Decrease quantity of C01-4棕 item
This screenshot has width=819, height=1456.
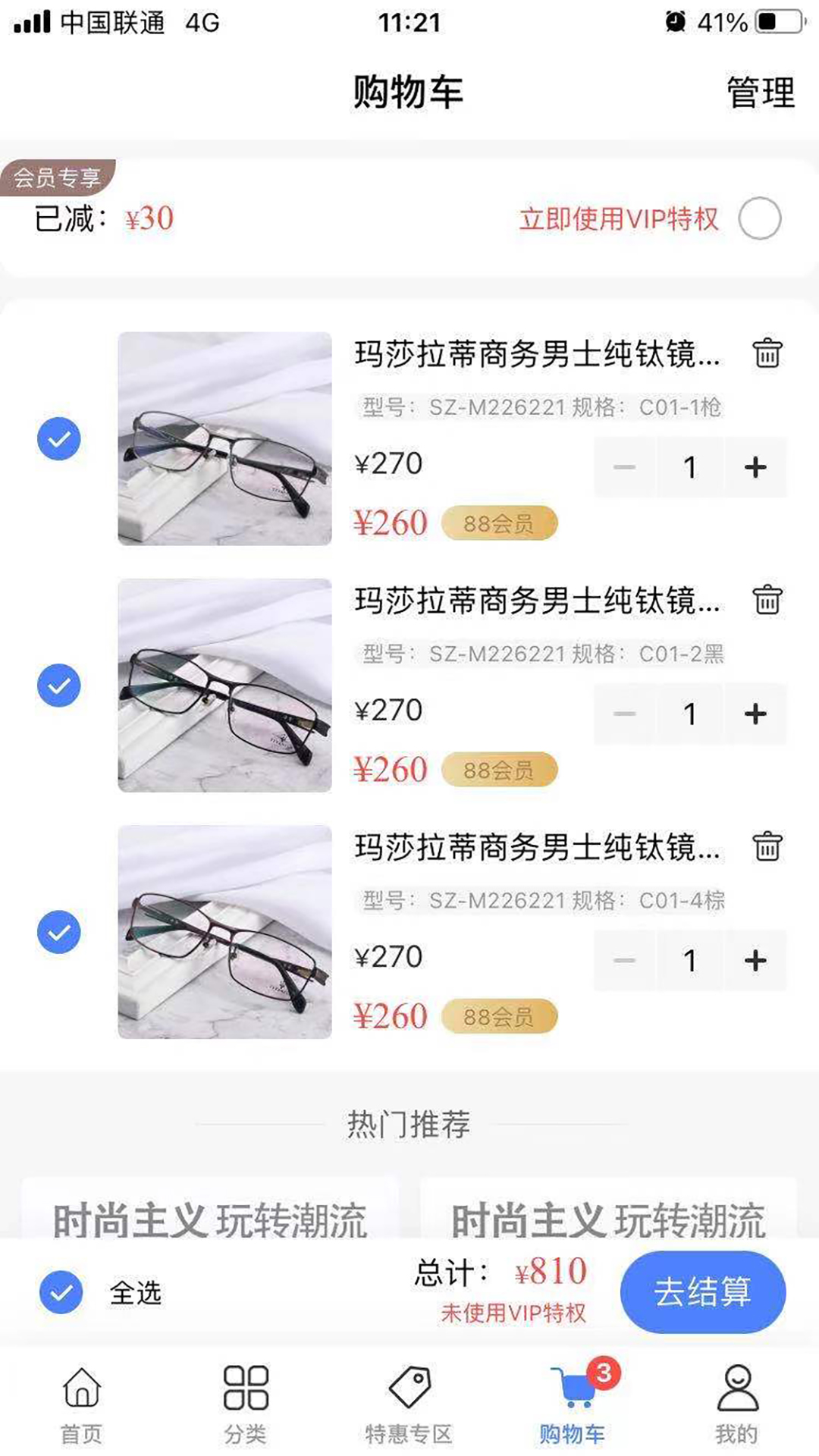[x=623, y=960]
